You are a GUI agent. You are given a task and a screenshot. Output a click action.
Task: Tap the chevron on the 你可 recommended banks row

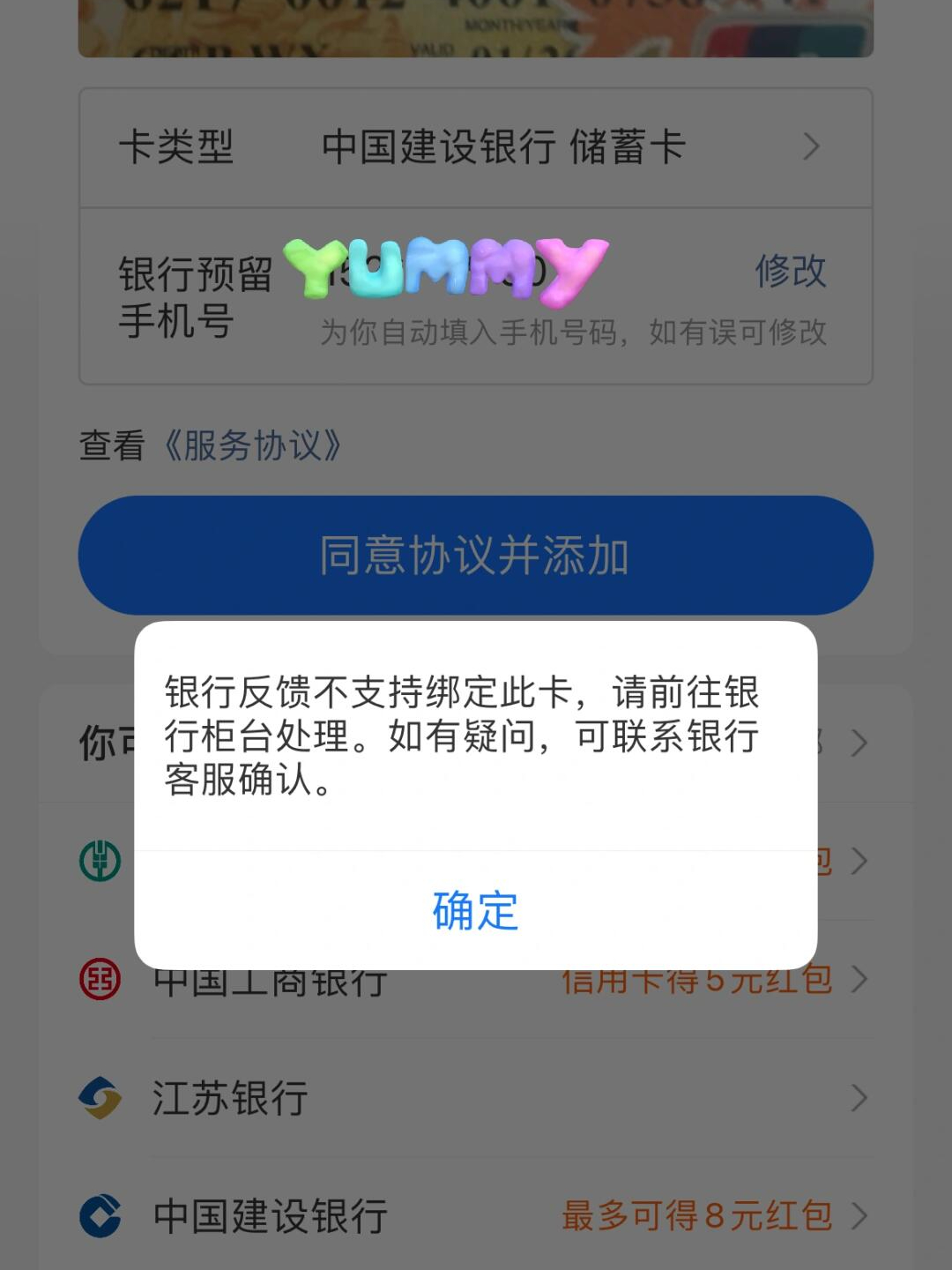859,743
